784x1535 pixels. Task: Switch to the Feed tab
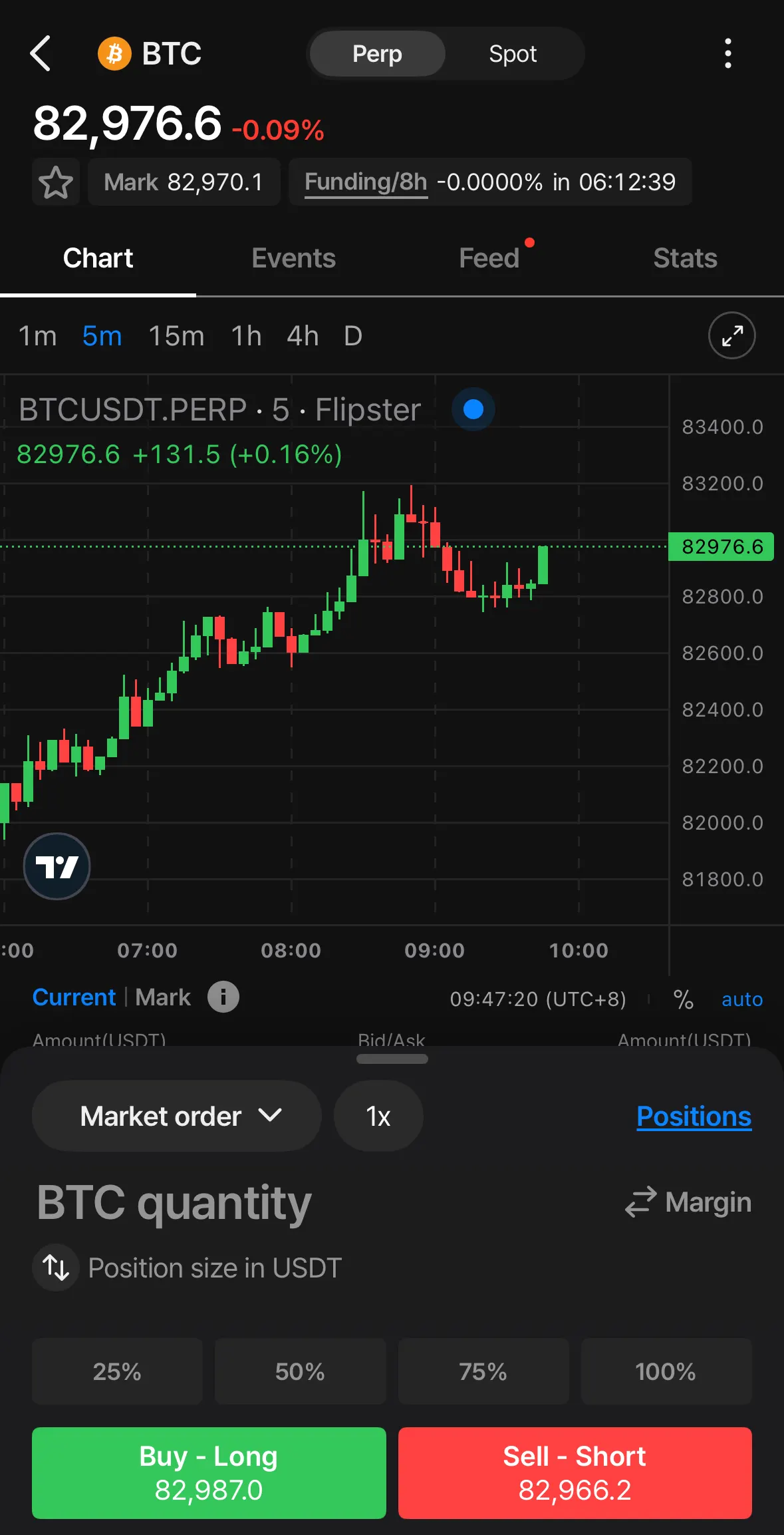point(489,258)
